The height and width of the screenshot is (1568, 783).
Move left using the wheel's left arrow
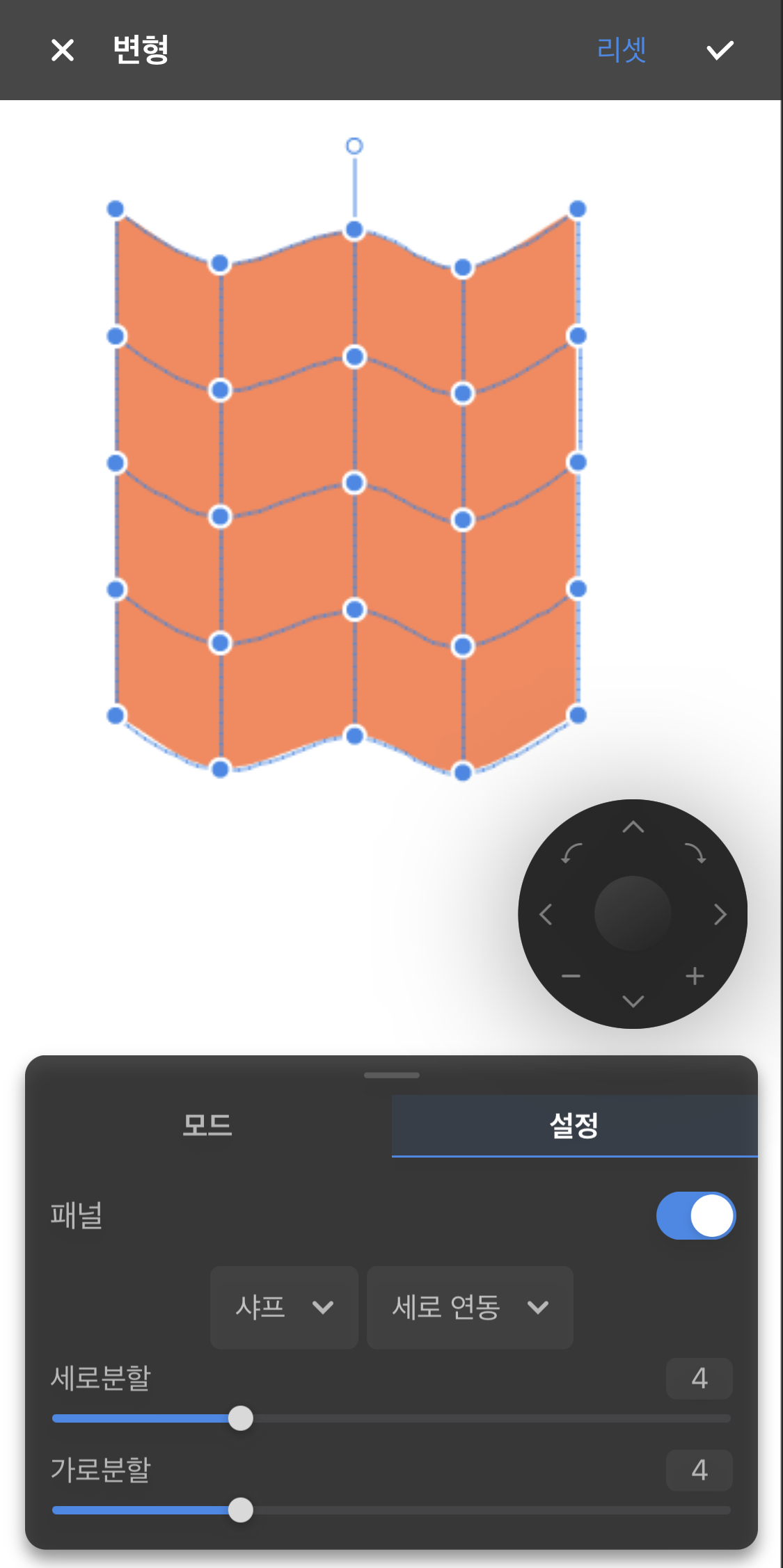point(546,914)
